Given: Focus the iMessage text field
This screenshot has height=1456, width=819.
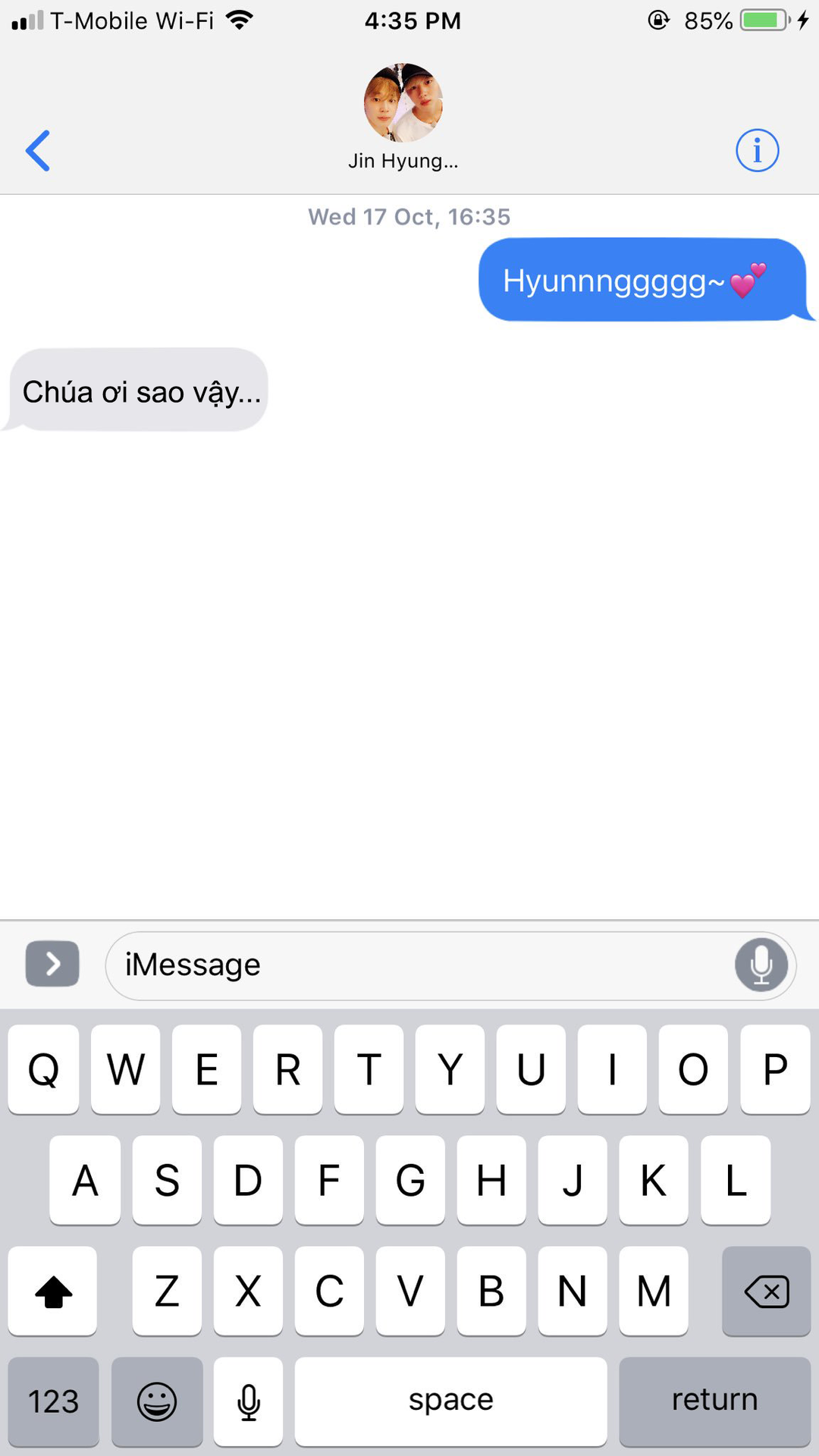Looking at the screenshot, I should 417,965.
